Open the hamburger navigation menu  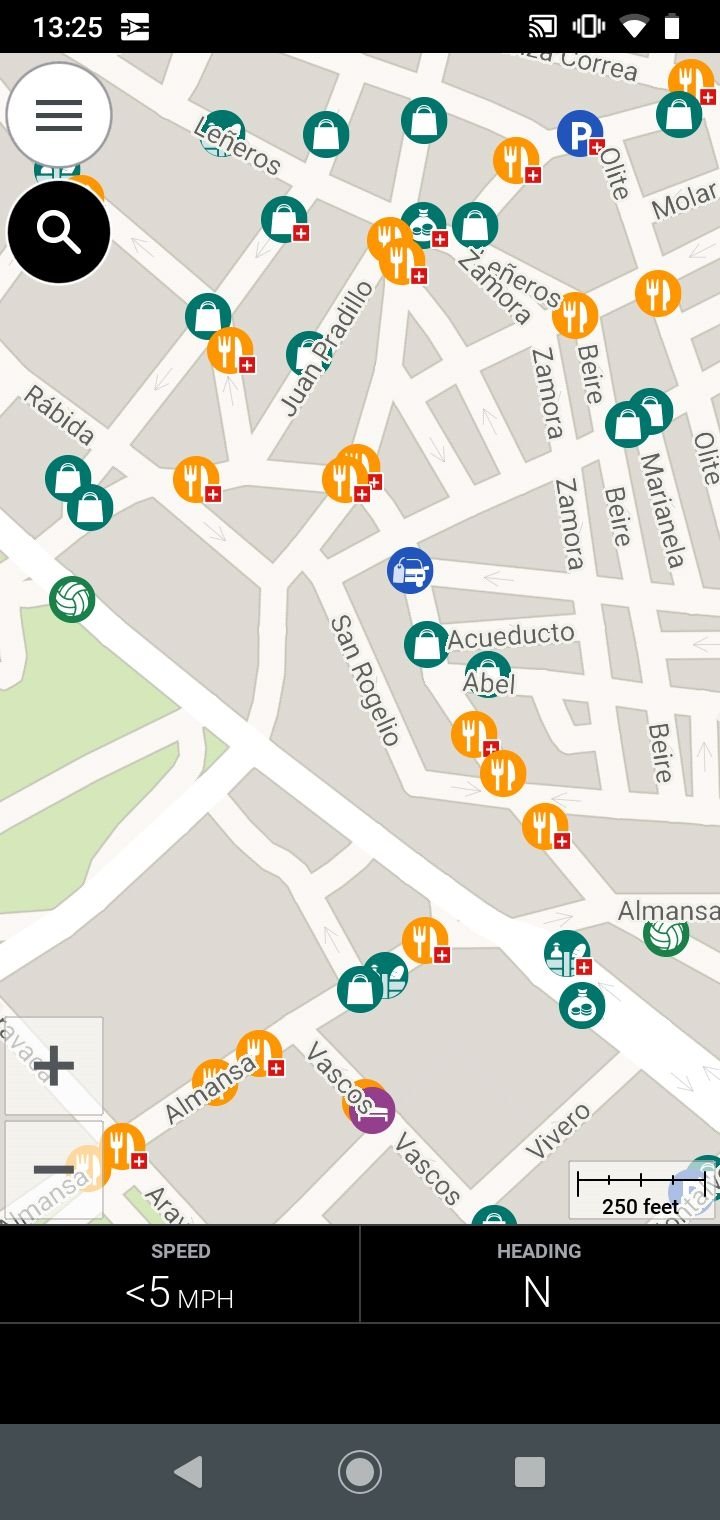point(59,114)
